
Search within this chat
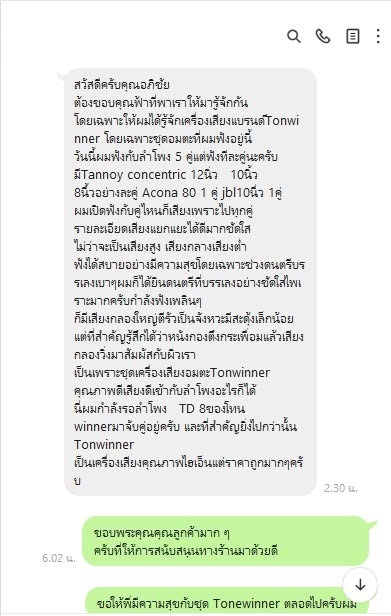point(294,36)
